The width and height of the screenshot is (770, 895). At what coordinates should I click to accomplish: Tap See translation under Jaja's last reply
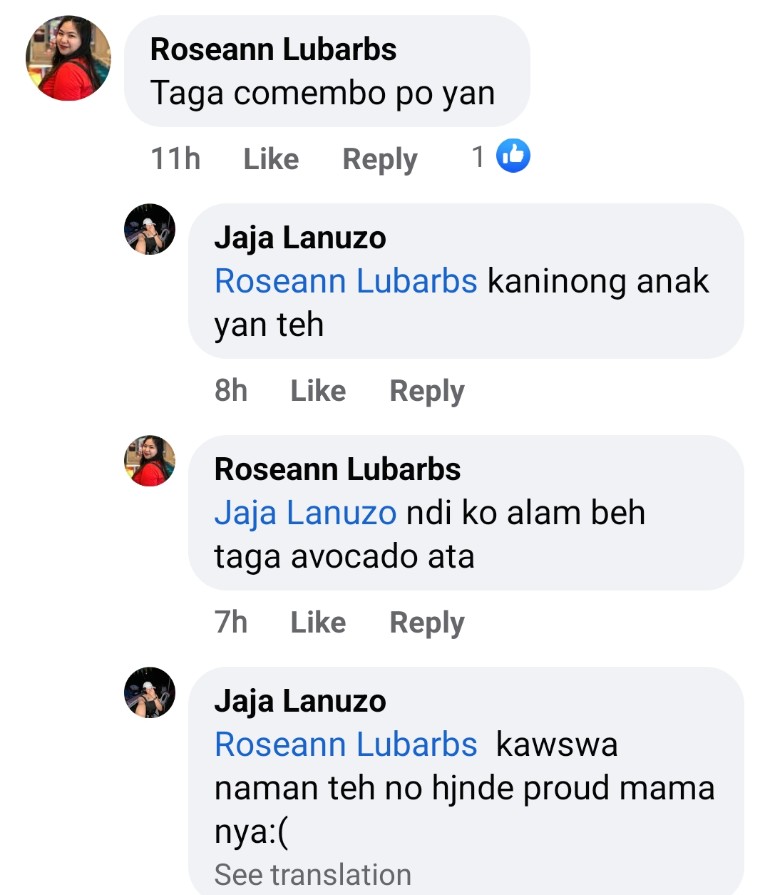point(313,874)
